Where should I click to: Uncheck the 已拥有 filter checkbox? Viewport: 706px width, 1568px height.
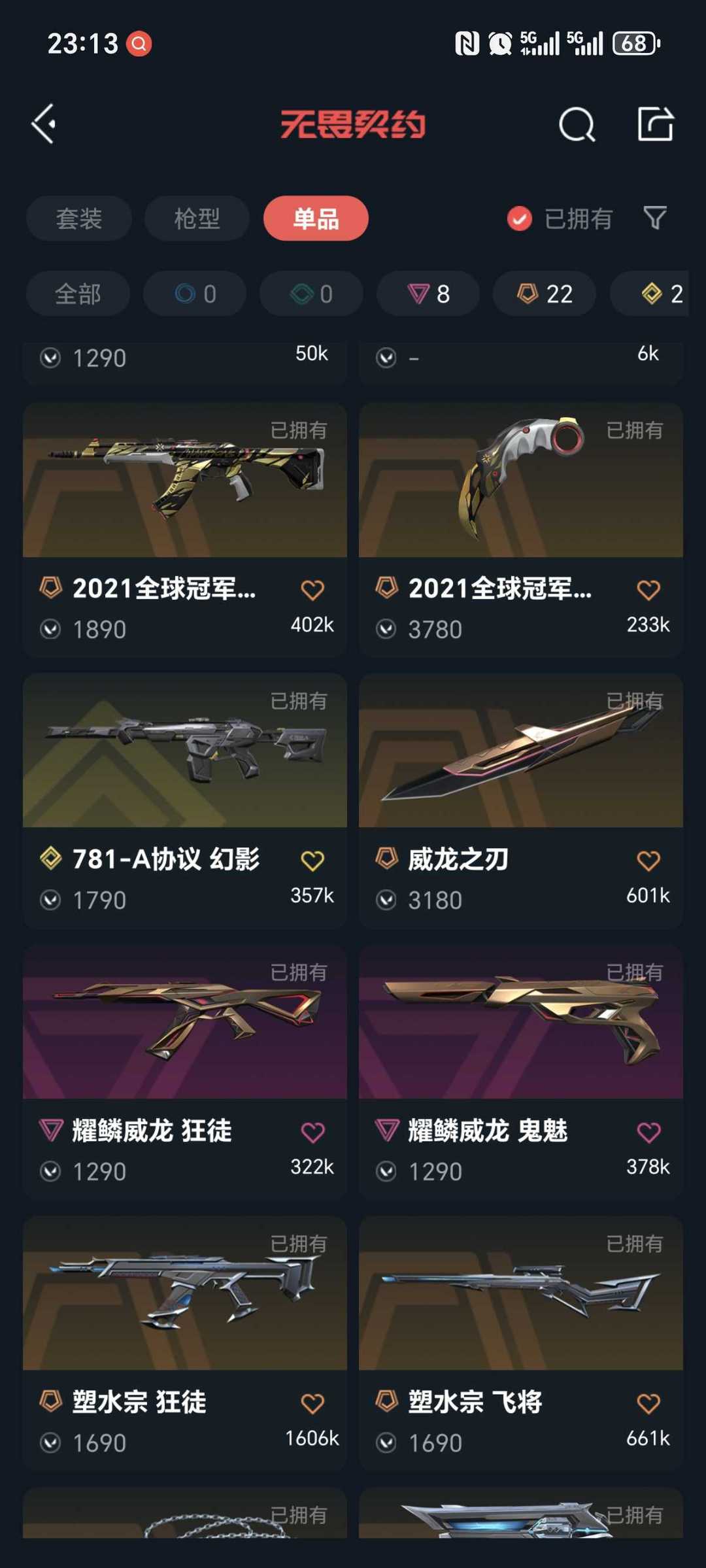(520, 218)
